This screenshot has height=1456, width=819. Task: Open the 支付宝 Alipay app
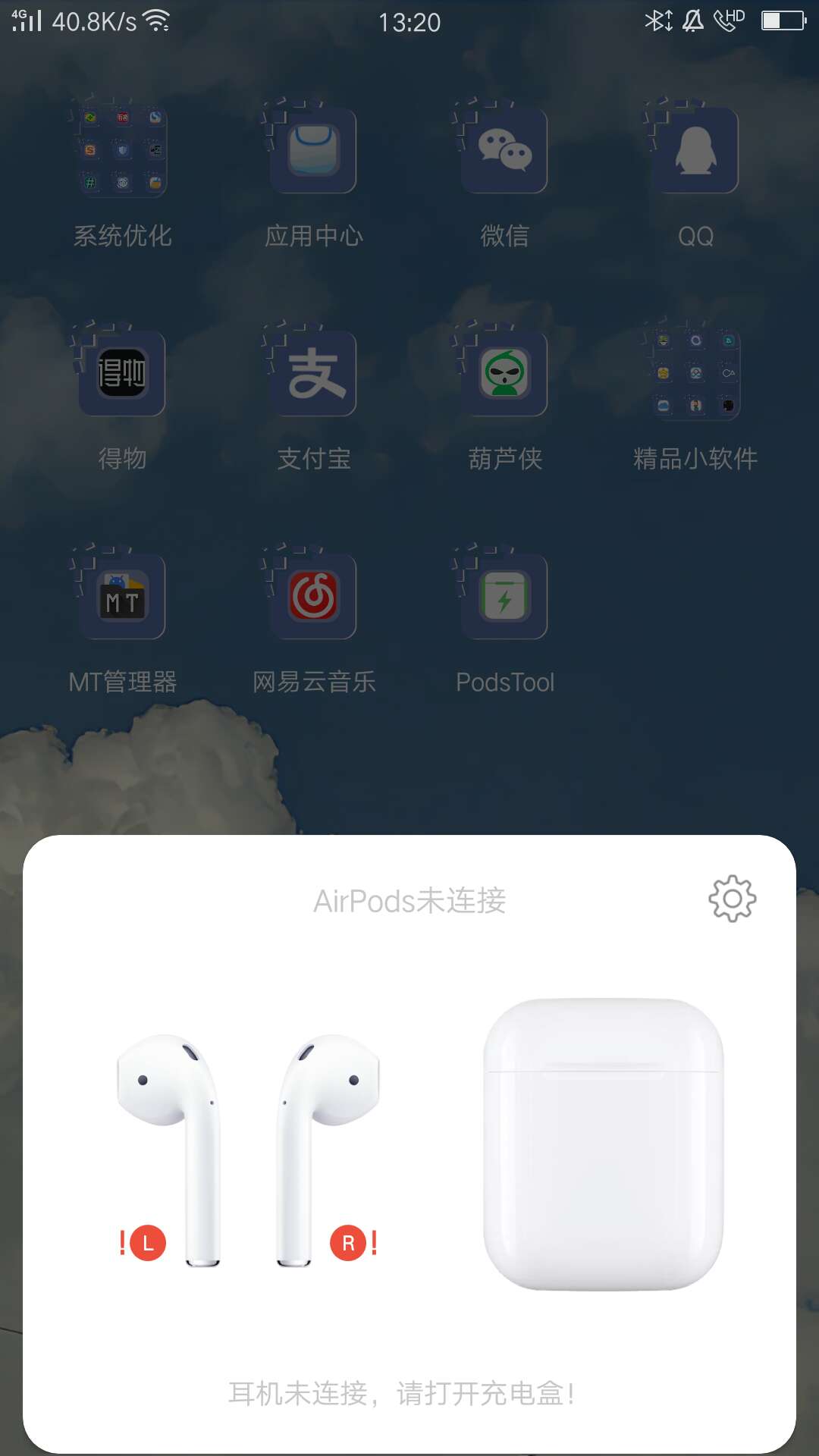click(x=313, y=373)
